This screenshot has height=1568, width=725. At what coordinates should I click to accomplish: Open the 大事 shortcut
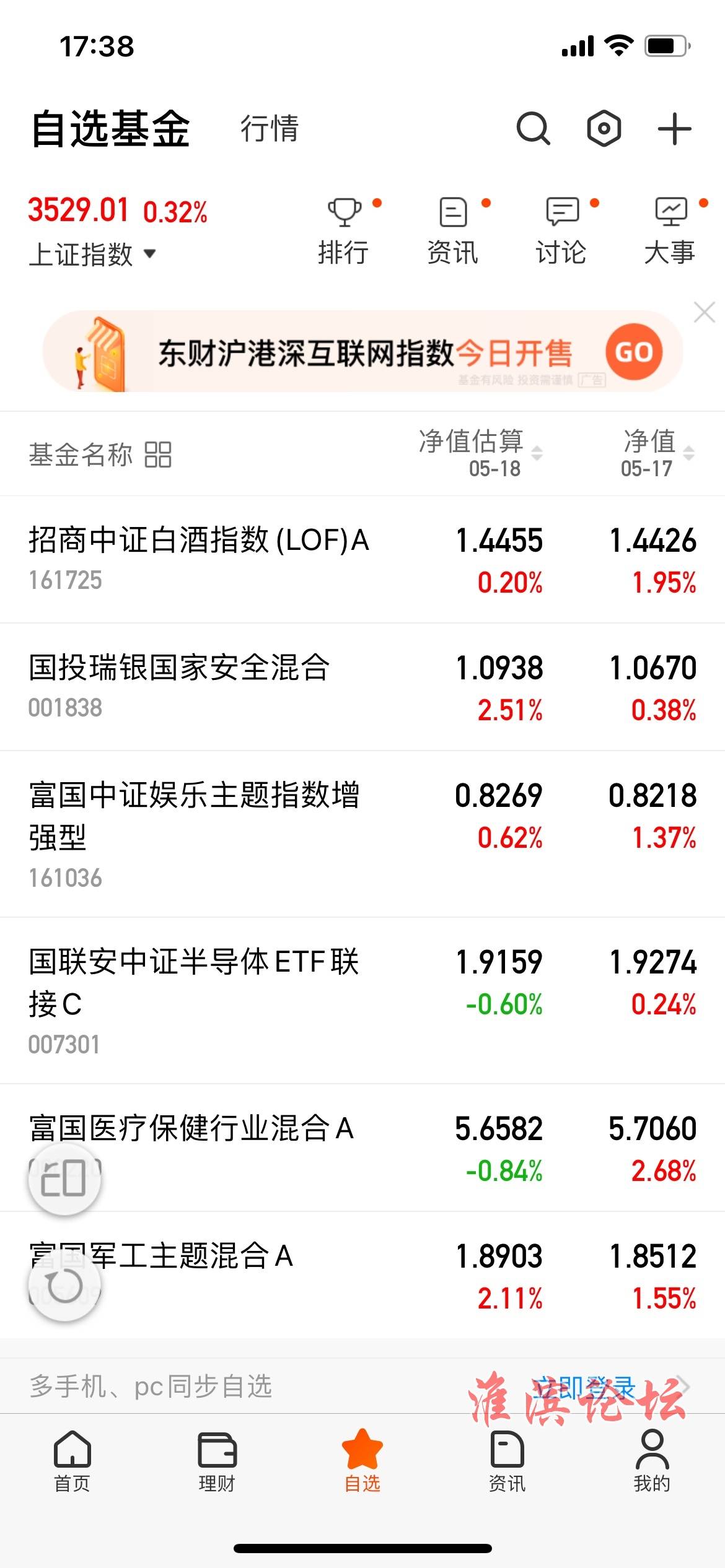[670, 232]
